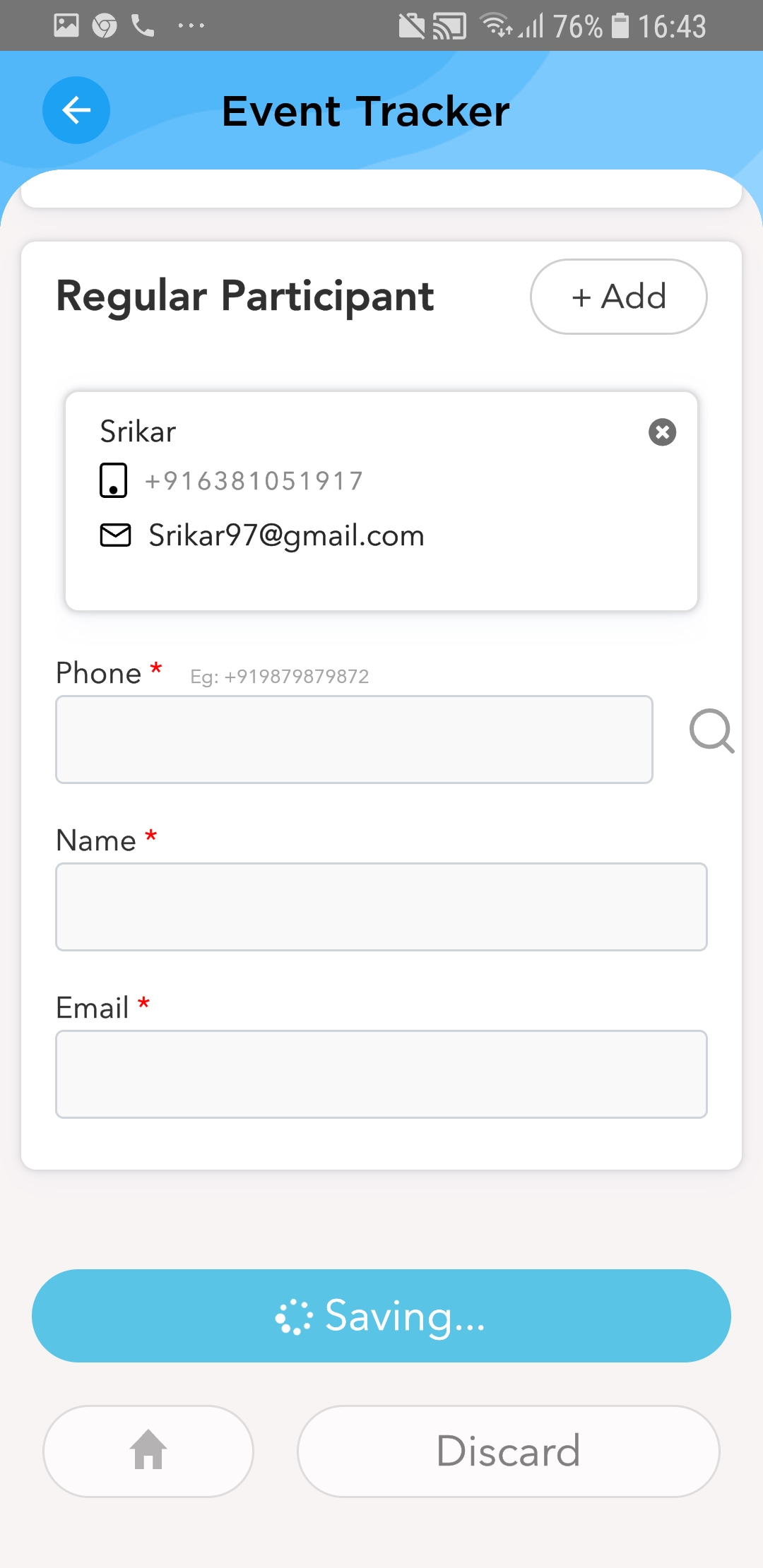The height and width of the screenshot is (1568, 763).
Task: Go to home via the house button
Action: pos(148,1451)
